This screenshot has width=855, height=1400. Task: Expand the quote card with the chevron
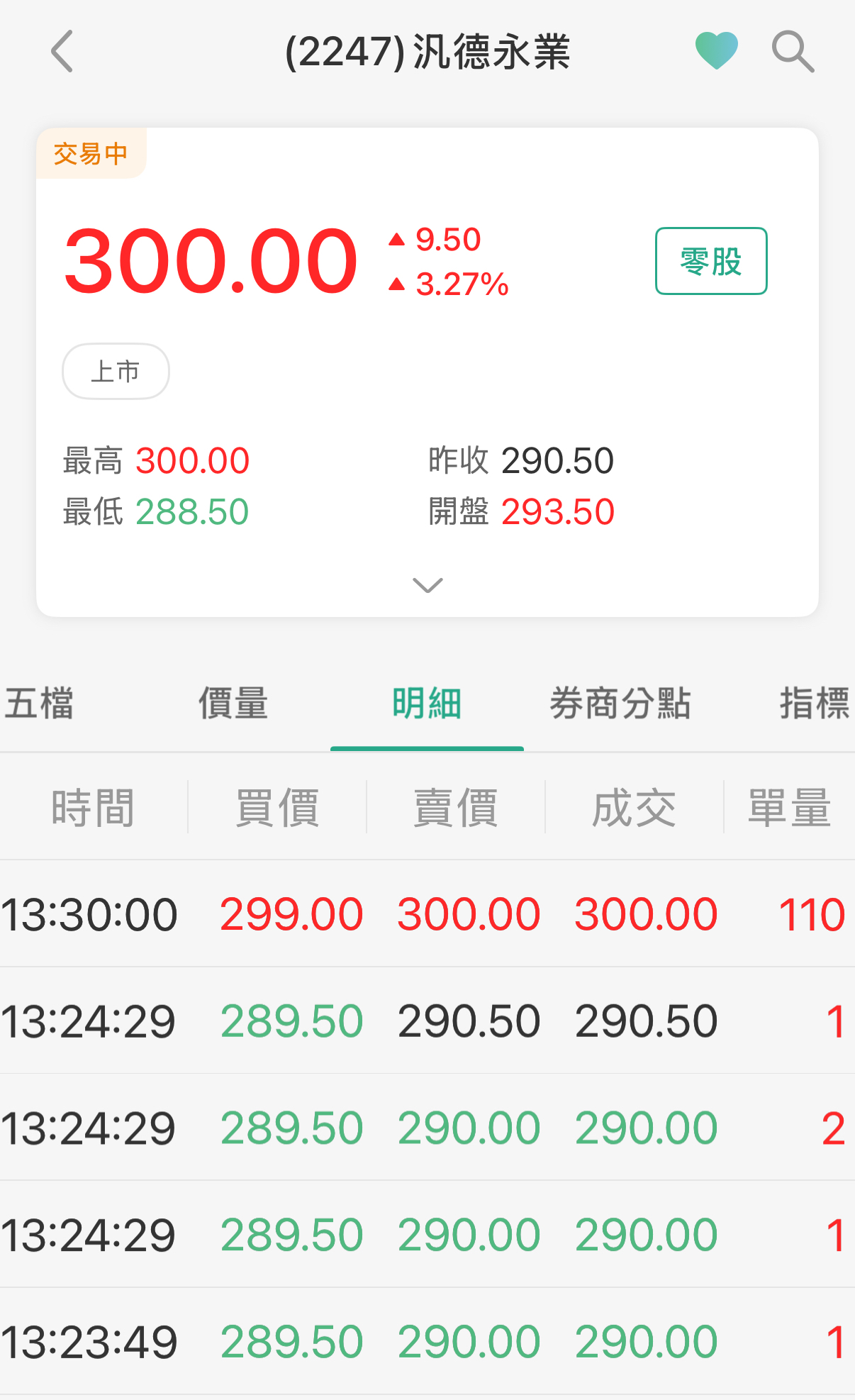click(428, 585)
